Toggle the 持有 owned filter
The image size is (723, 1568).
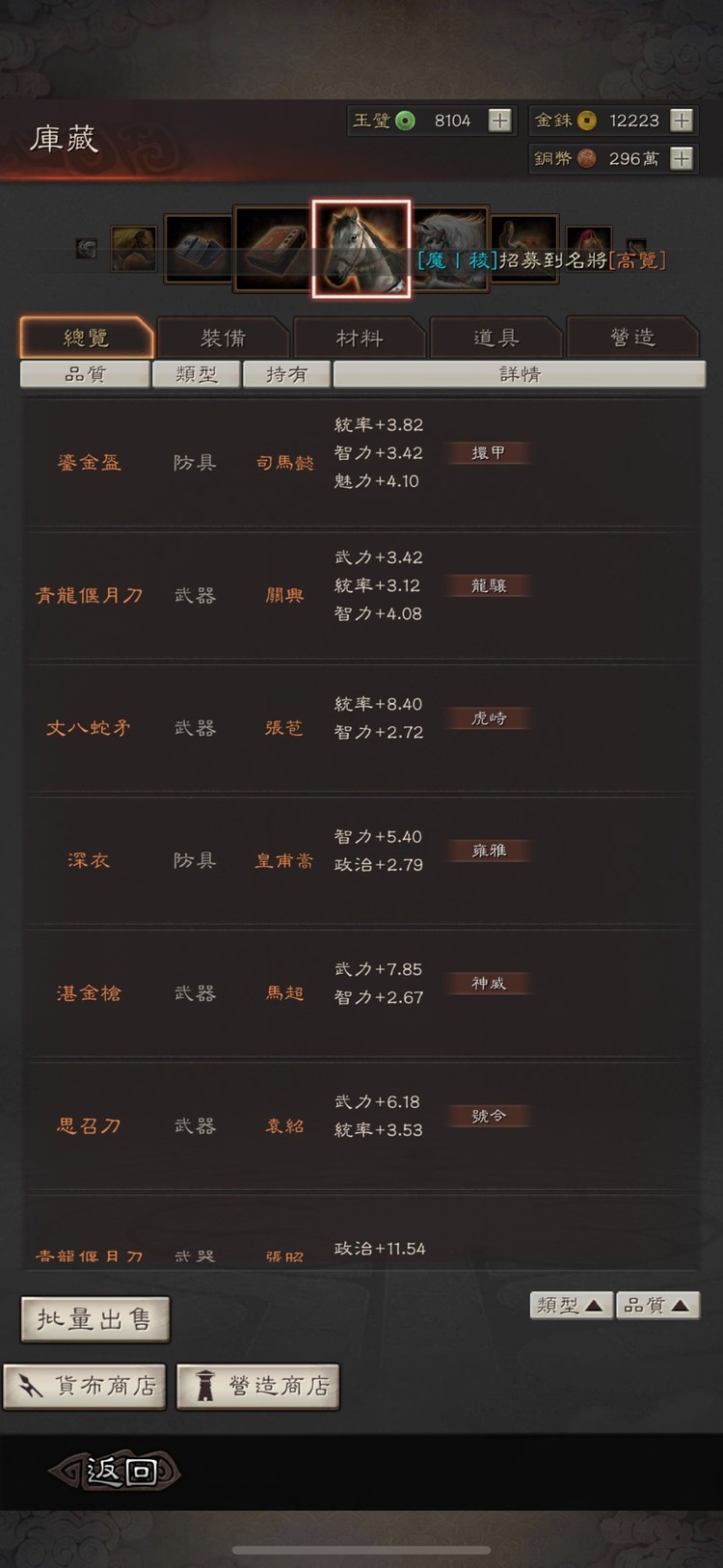click(x=285, y=374)
